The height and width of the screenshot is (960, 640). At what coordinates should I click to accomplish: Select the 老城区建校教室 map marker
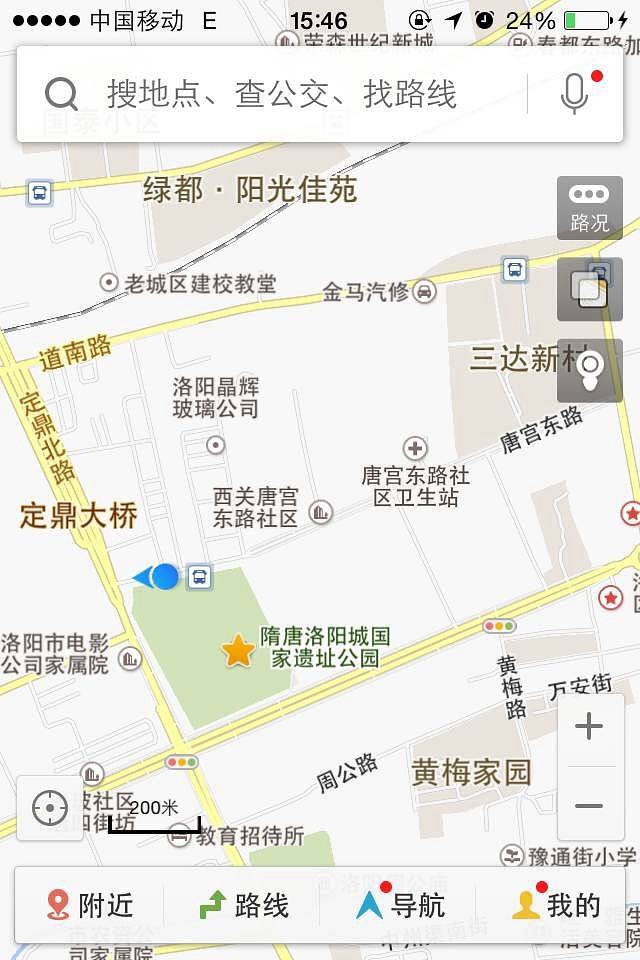(109, 283)
